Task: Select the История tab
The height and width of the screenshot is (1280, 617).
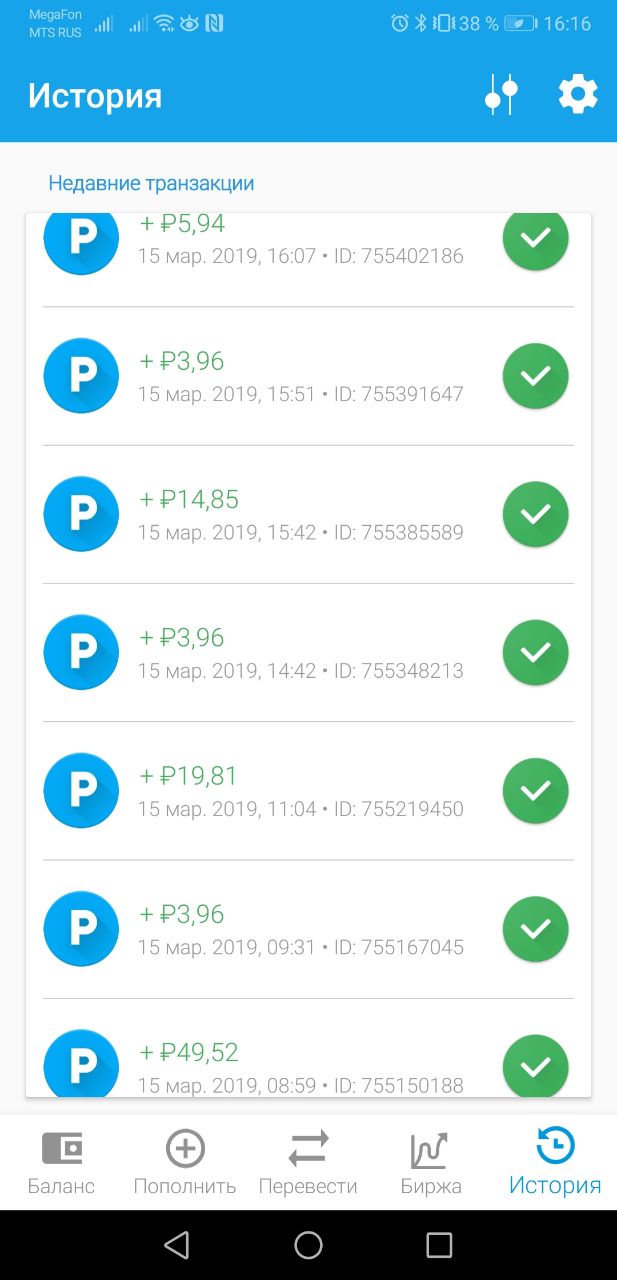Action: click(555, 1162)
